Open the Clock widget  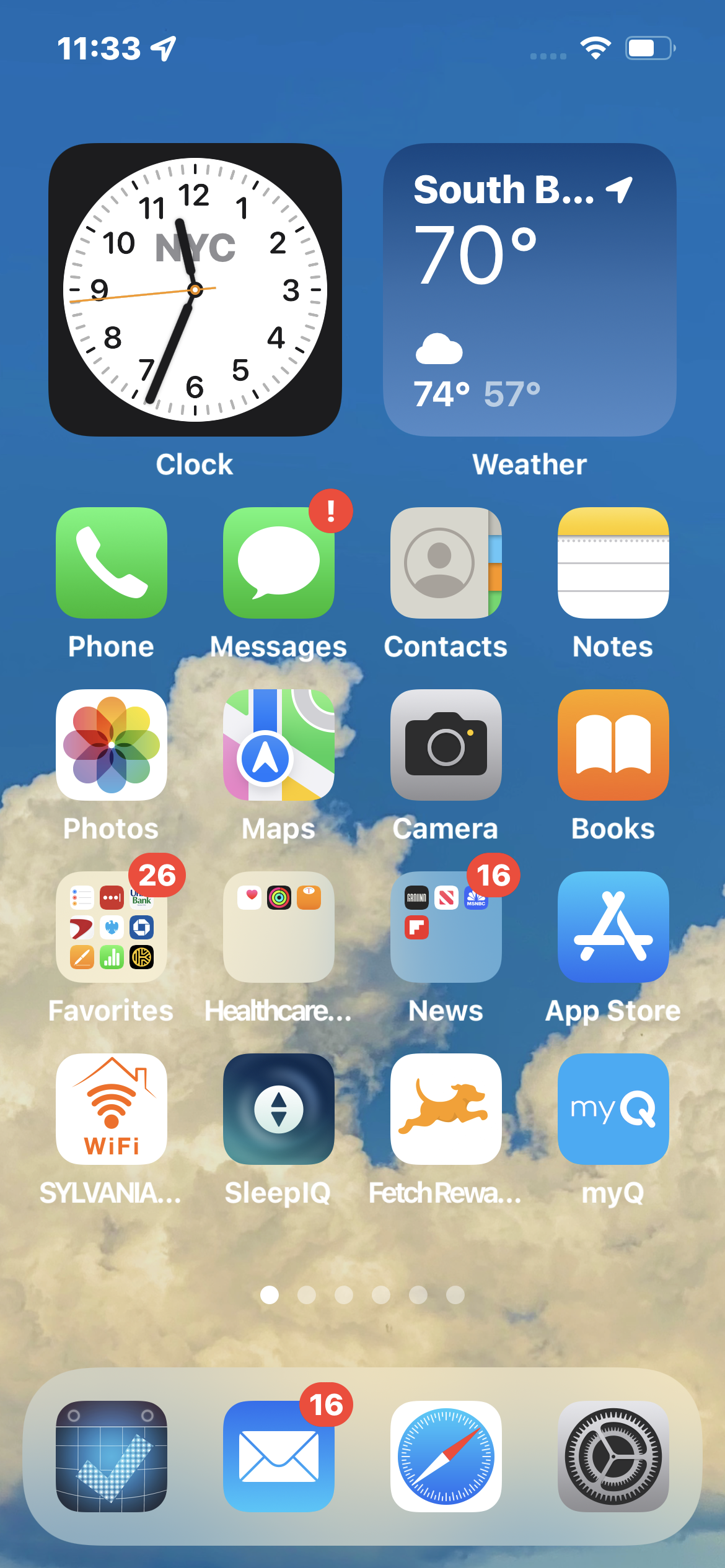[x=195, y=290]
